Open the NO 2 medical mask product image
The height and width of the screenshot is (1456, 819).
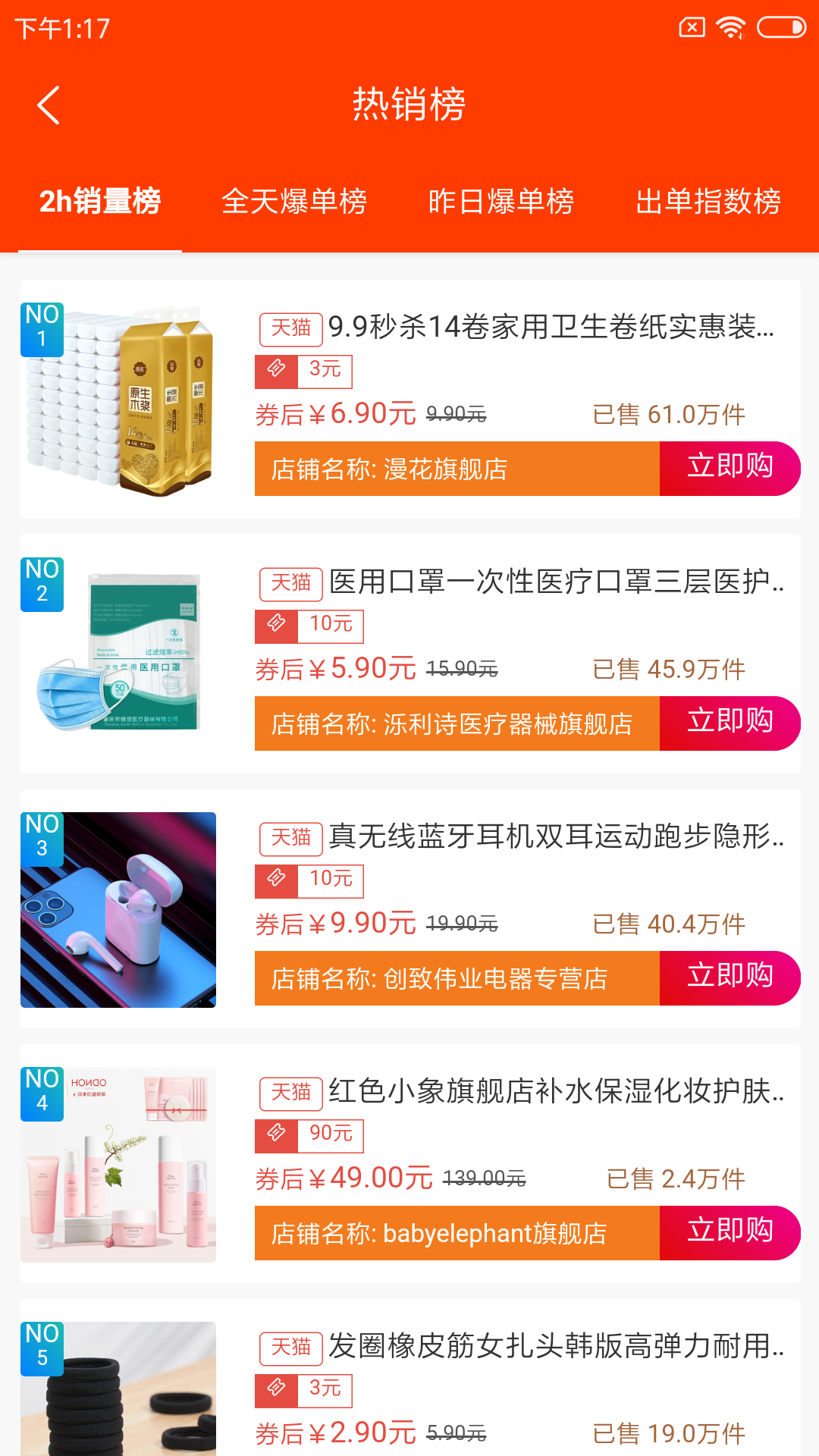[118, 655]
